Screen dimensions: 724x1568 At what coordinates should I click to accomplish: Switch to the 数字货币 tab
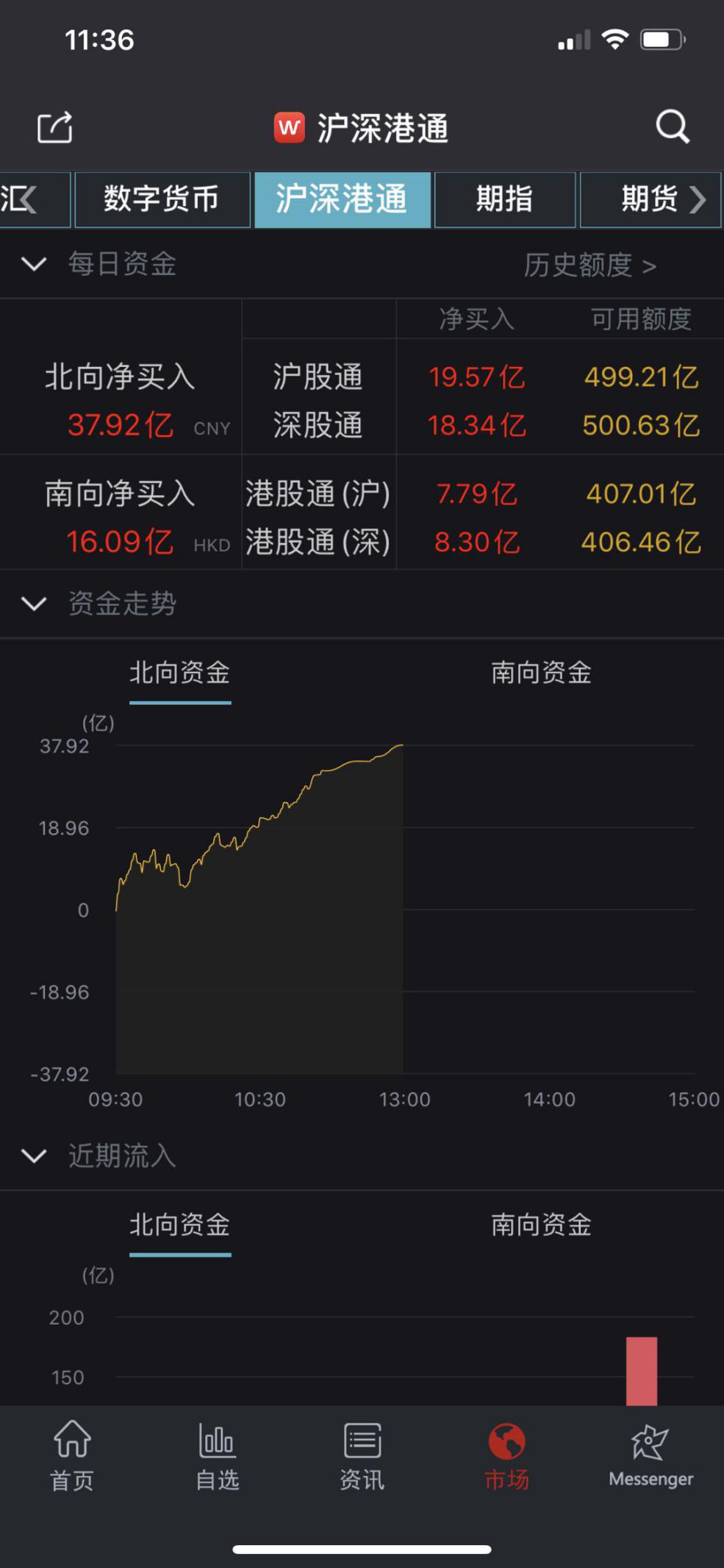162,199
